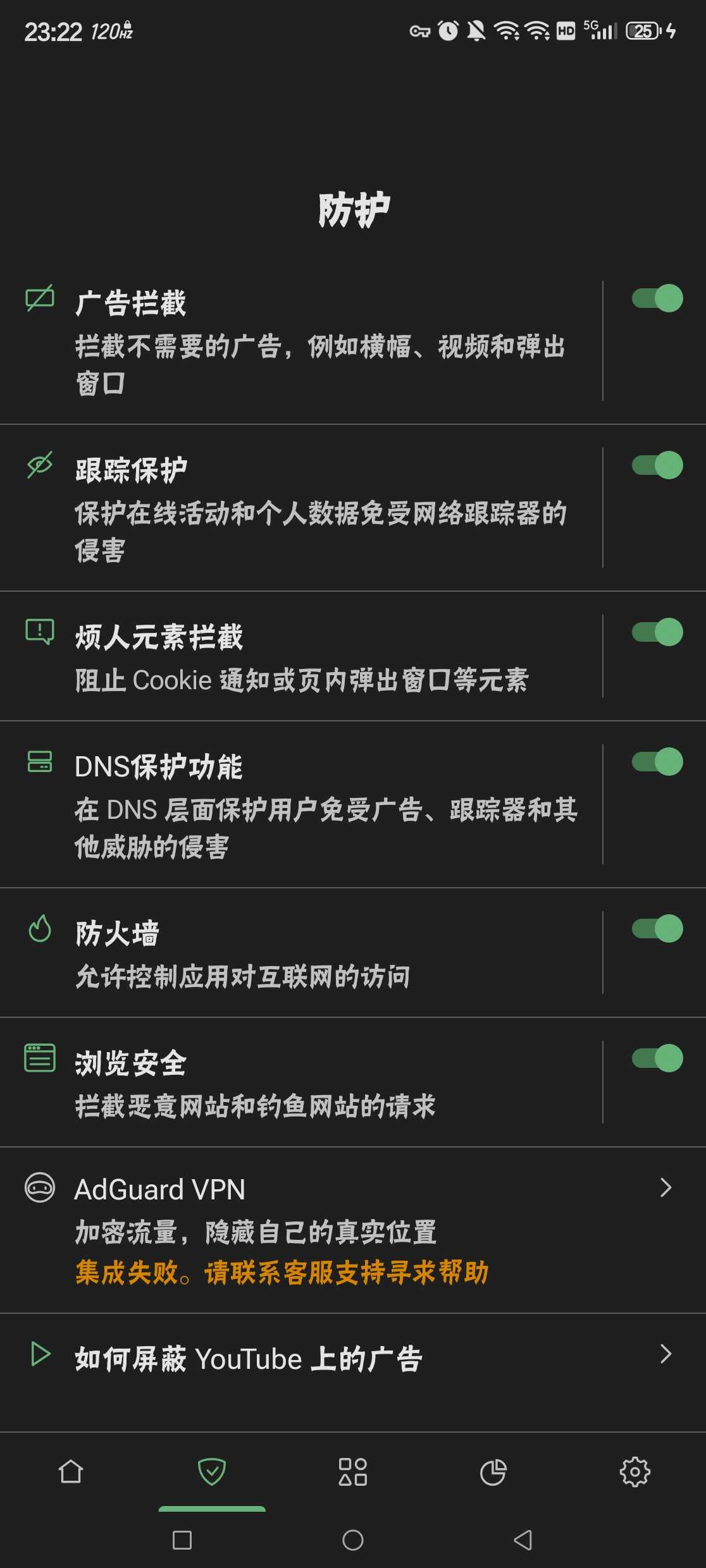Open 跟踪保护 details
Image resolution: width=706 pixels, height=1568 pixels.
point(301,508)
